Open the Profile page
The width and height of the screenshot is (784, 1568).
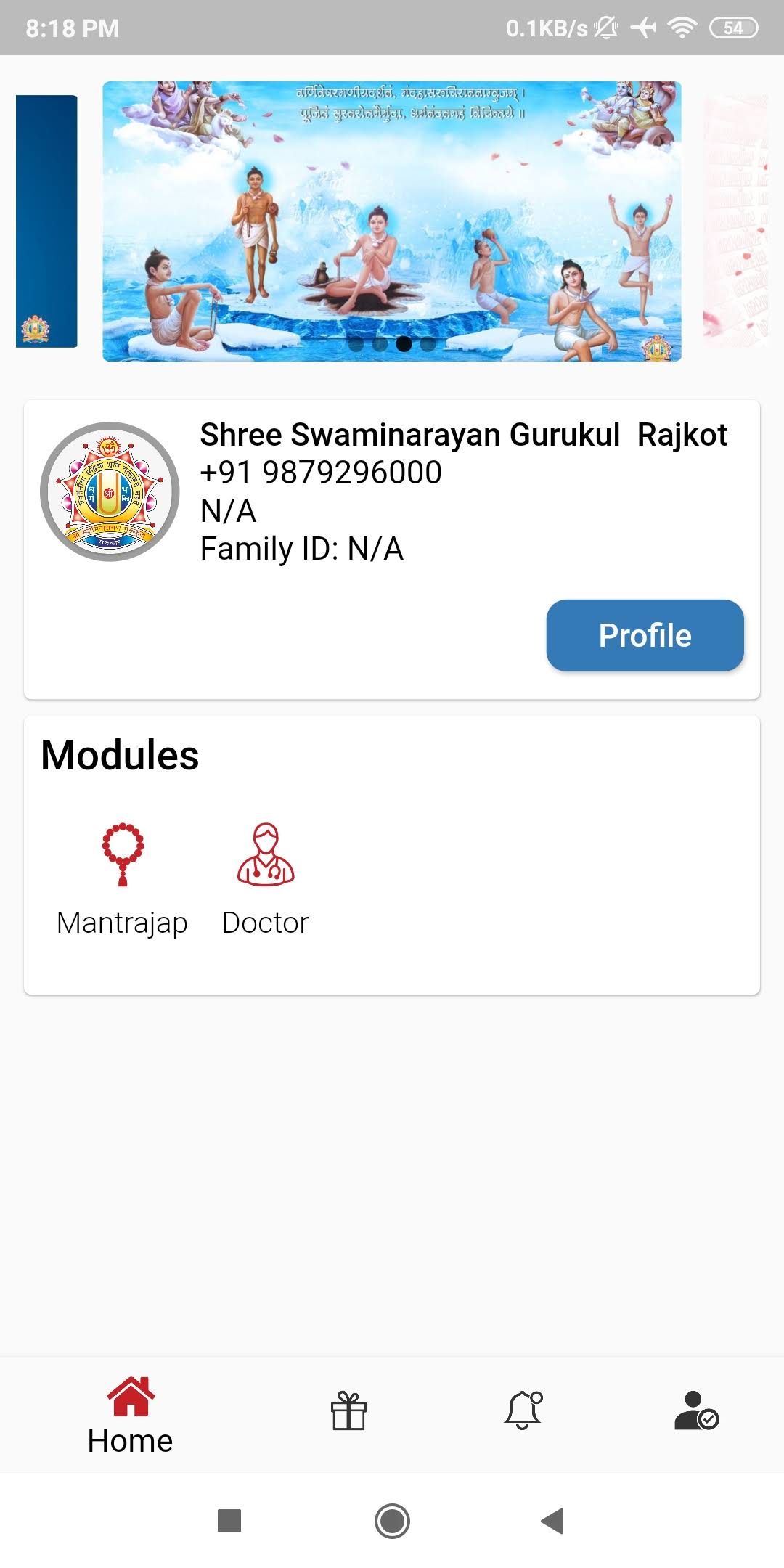(645, 635)
